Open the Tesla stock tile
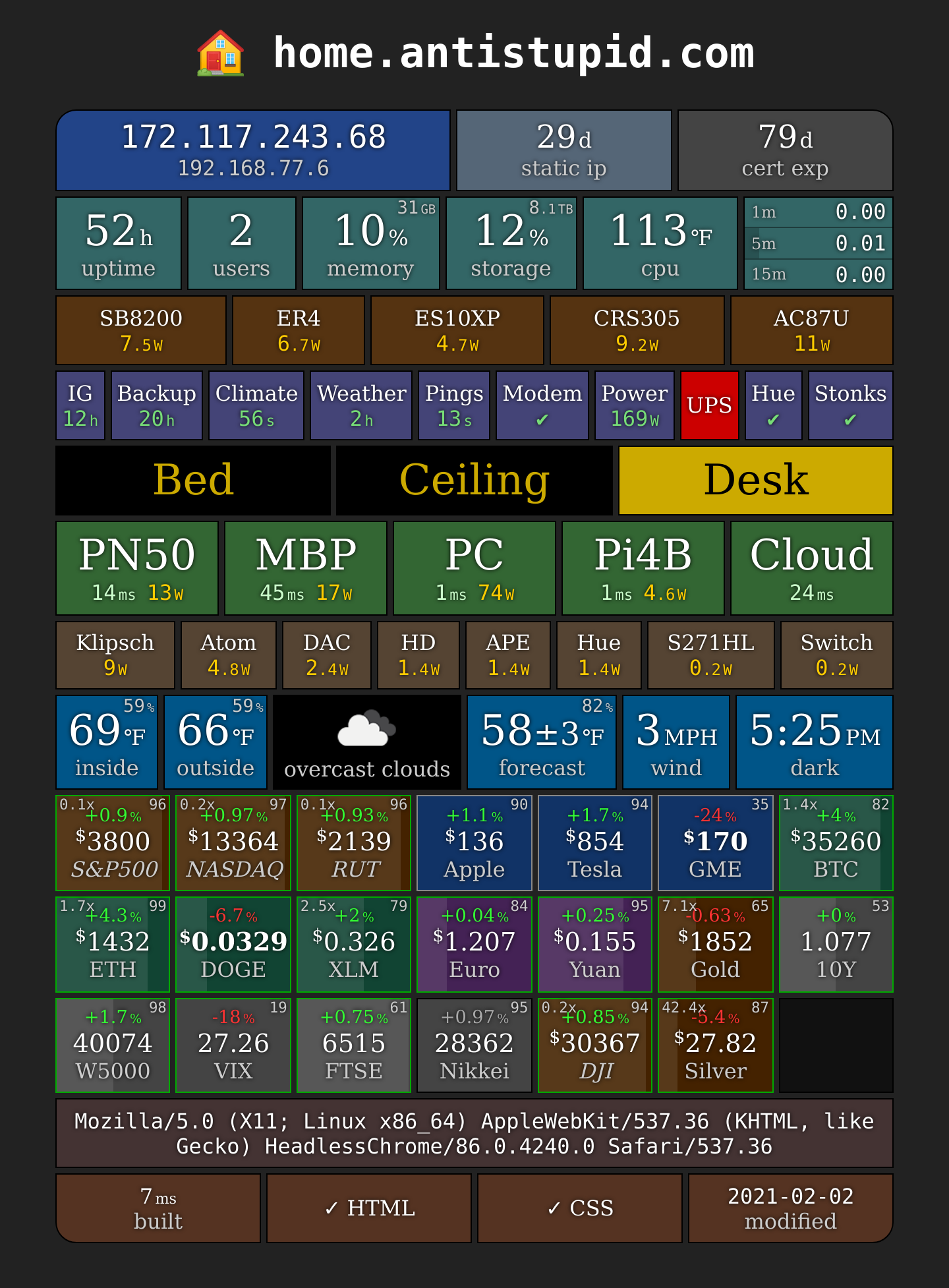 pyautogui.click(x=595, y=843)
